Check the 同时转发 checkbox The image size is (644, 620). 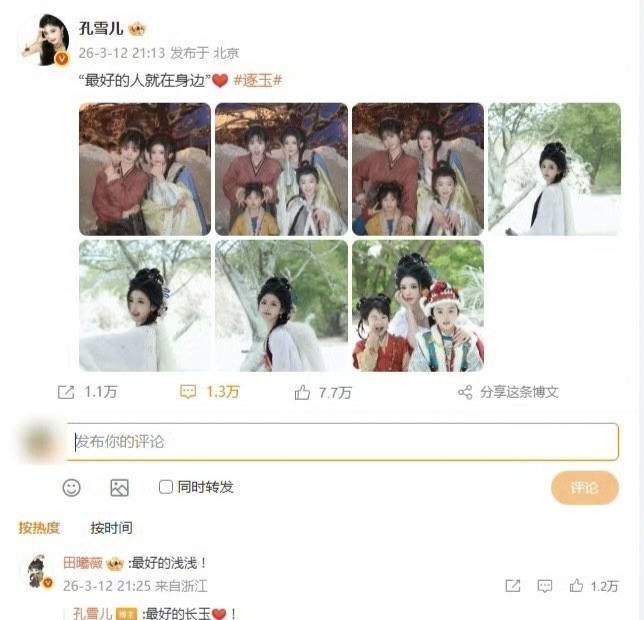pyautogui.click(x=166, y=487)
